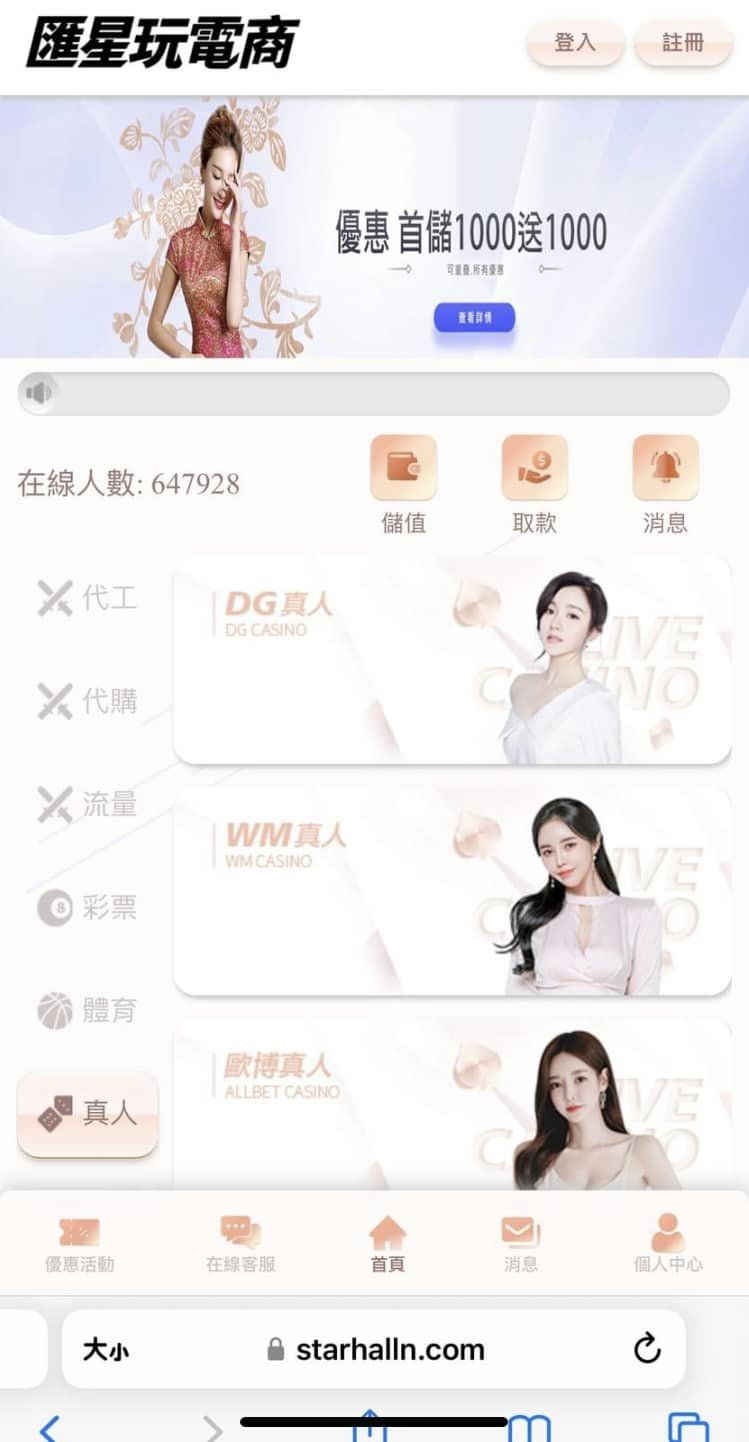
Task: Open the WM真人 casino card
Action: [x=452, y=891]
